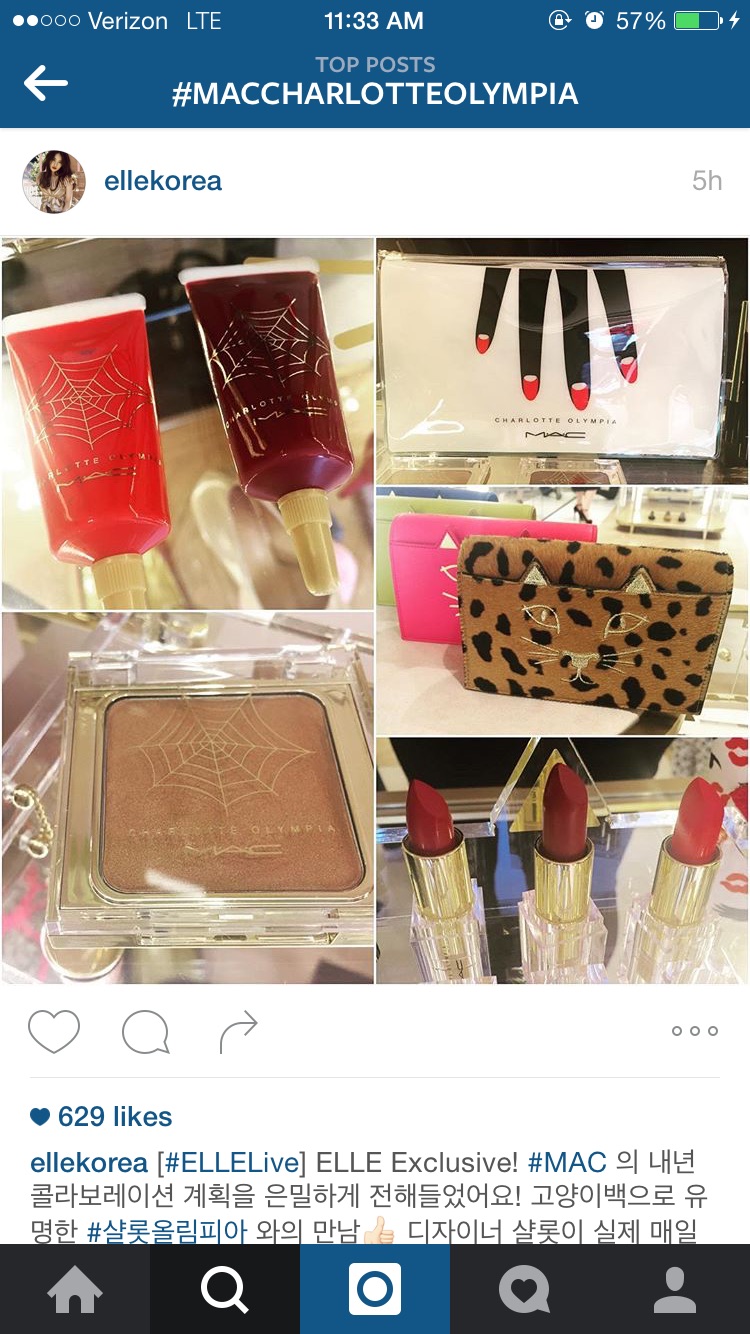Share the post with the arrow icon
The height and width of the screenshot is (1334, 750).
click(x=238, y=1031)
